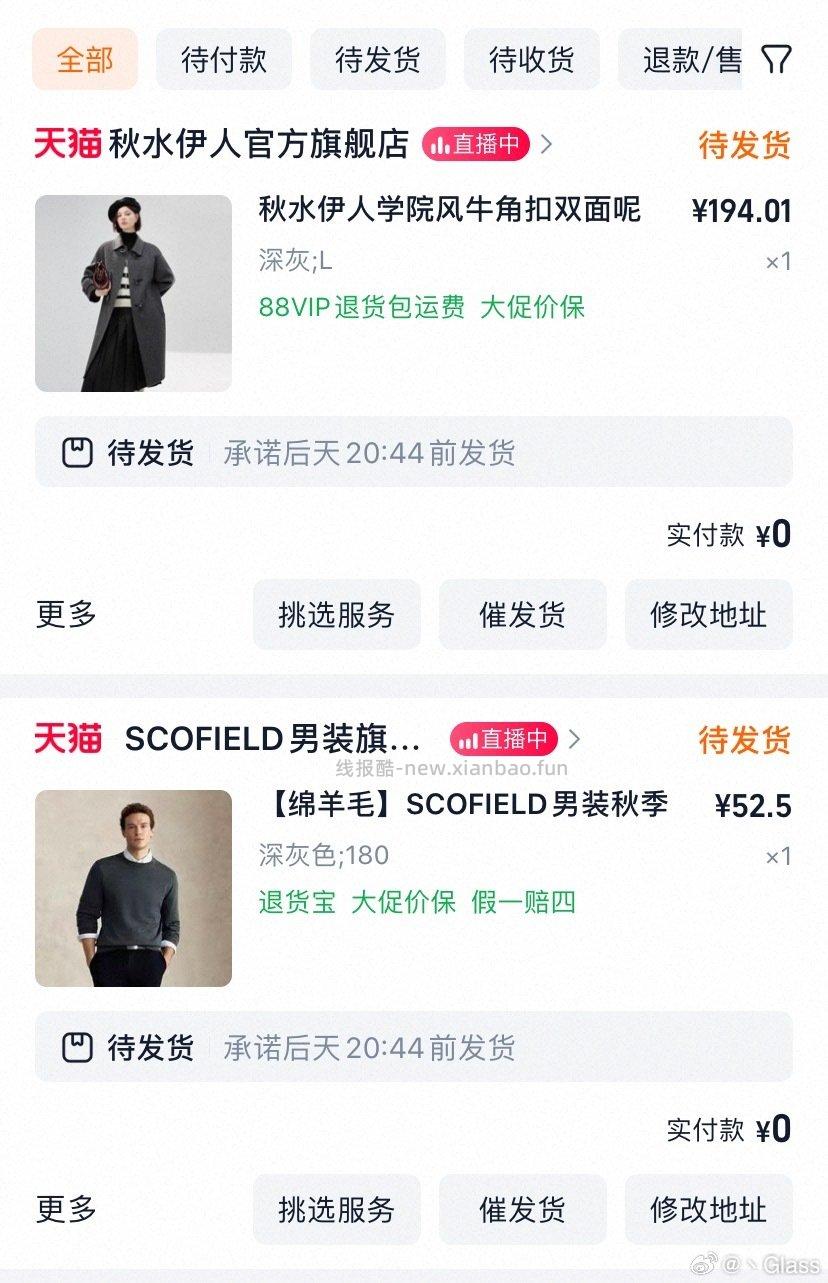Switch to the 待付款 tab

click(x=223, y=60)
